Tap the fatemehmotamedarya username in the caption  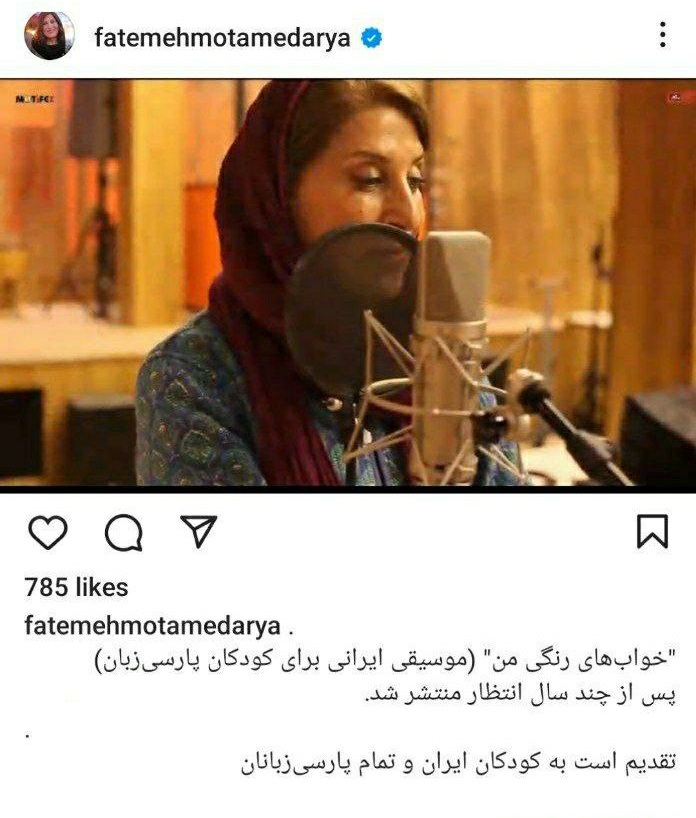point(151,627)
